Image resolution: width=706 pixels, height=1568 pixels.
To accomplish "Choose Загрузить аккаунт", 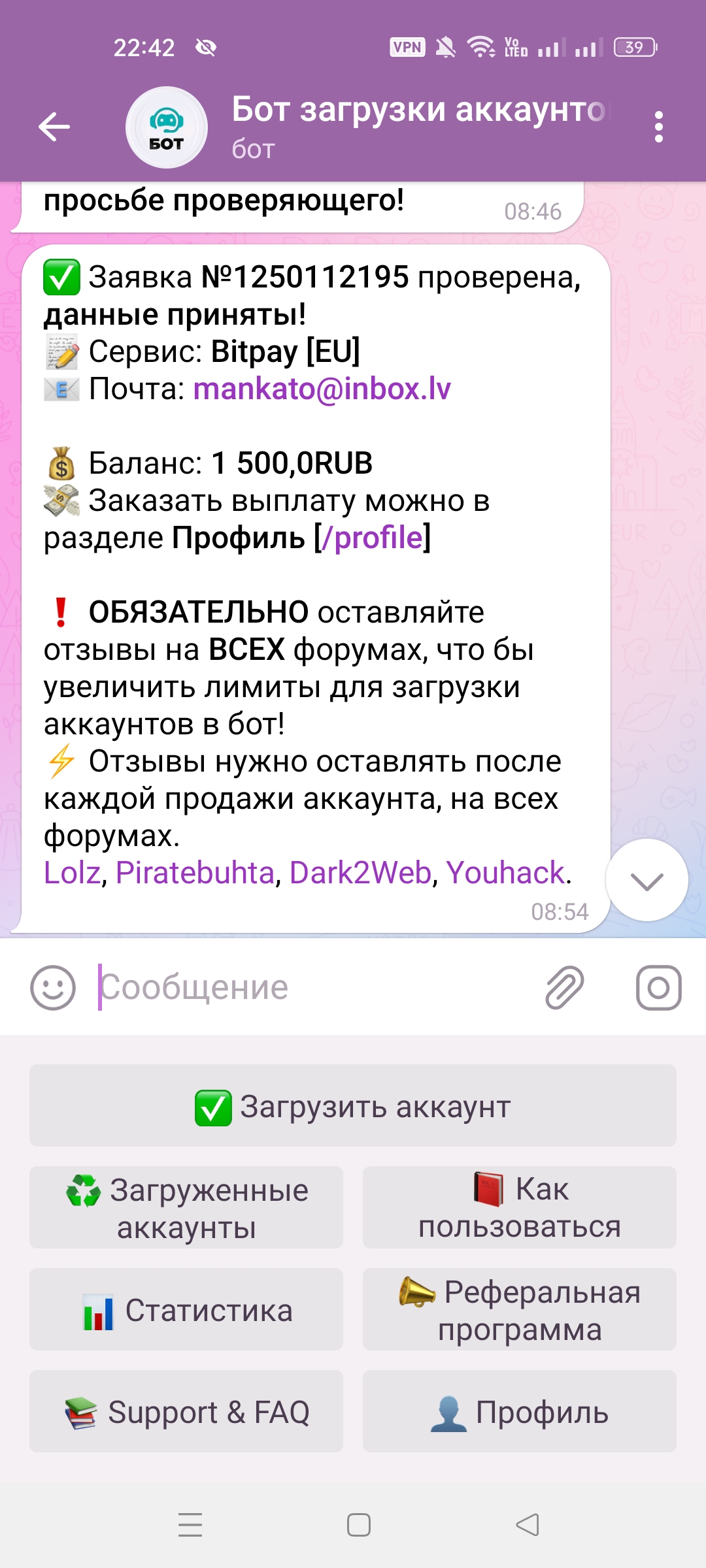I will pyautogui.click(x=353, y=1106).
